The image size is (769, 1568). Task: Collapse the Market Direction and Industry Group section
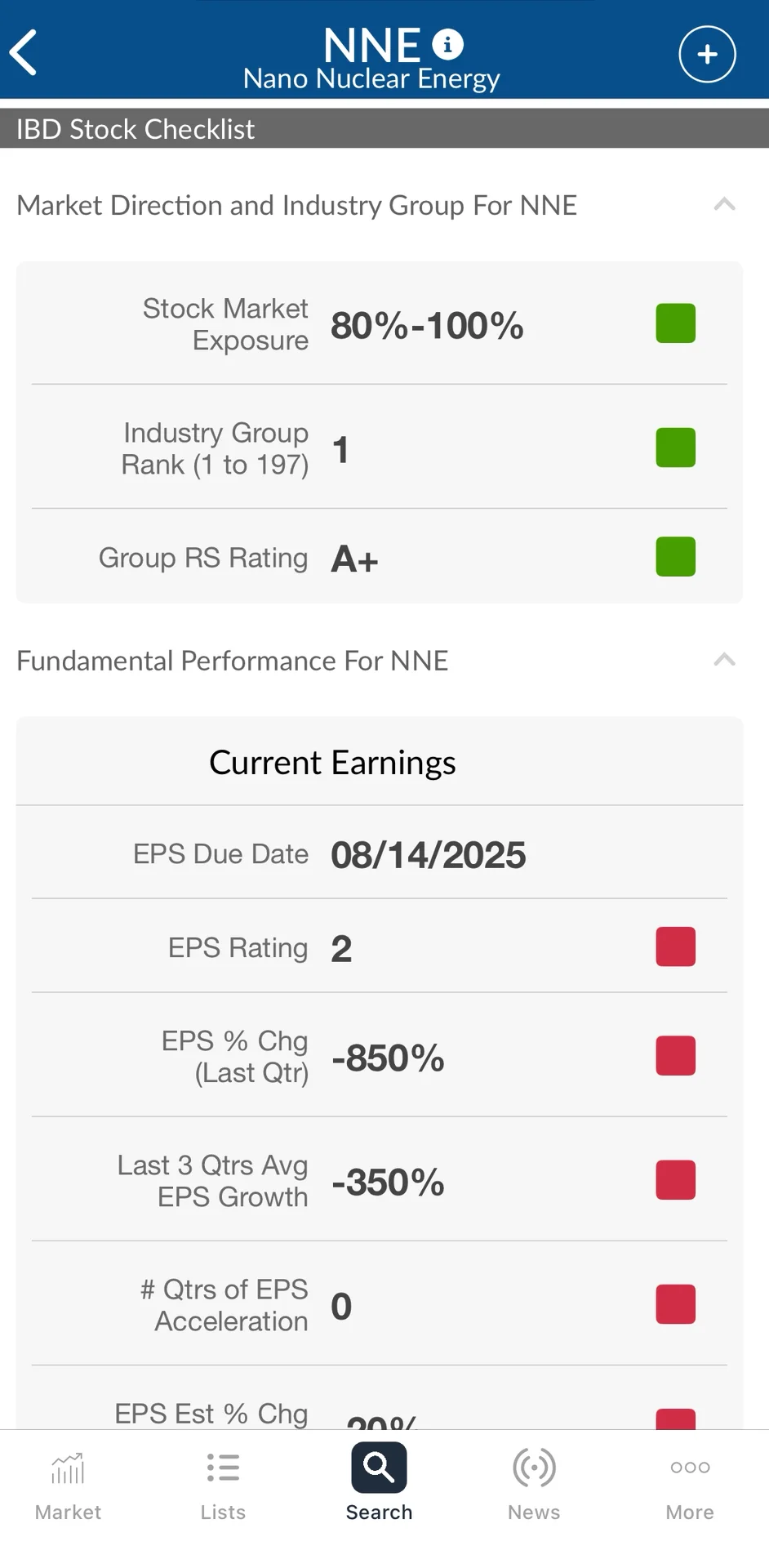pyautogui.click(x=724, y=205)
